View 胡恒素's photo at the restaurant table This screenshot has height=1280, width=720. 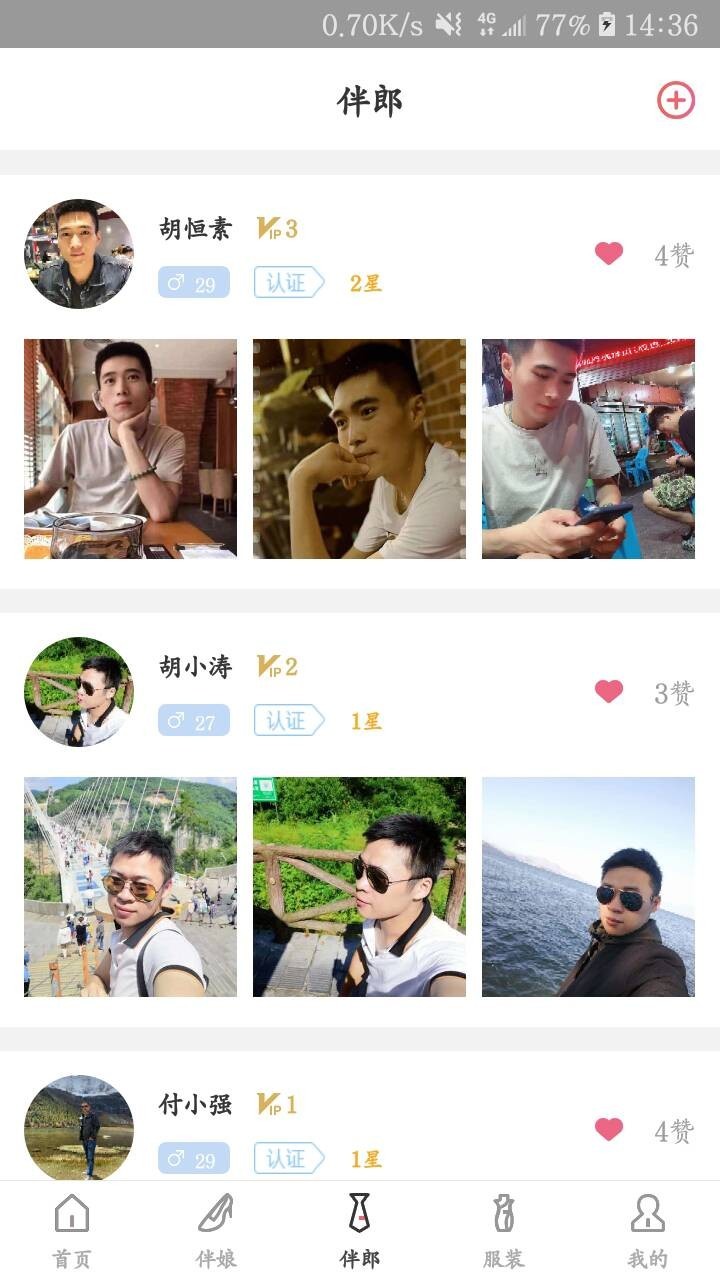coord(130,449)
